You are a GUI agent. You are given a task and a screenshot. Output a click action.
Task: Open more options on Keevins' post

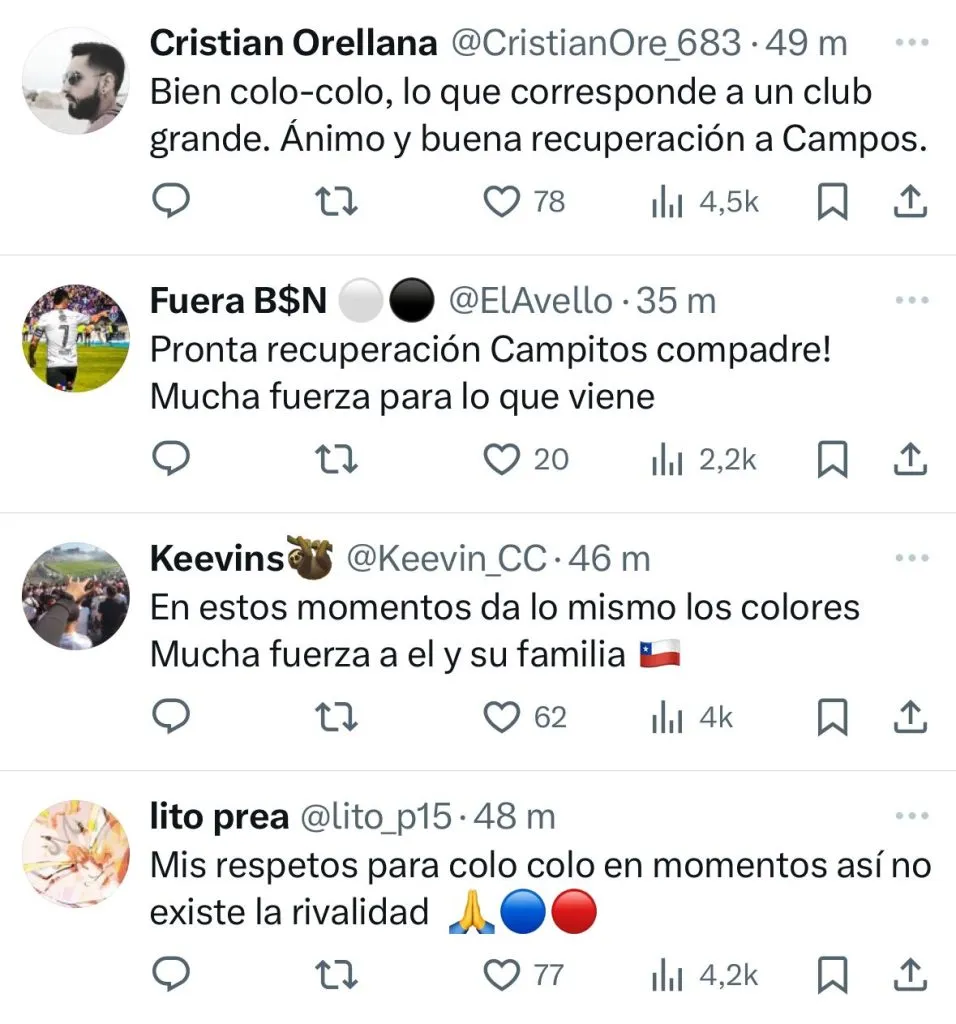tap(910, 557)
